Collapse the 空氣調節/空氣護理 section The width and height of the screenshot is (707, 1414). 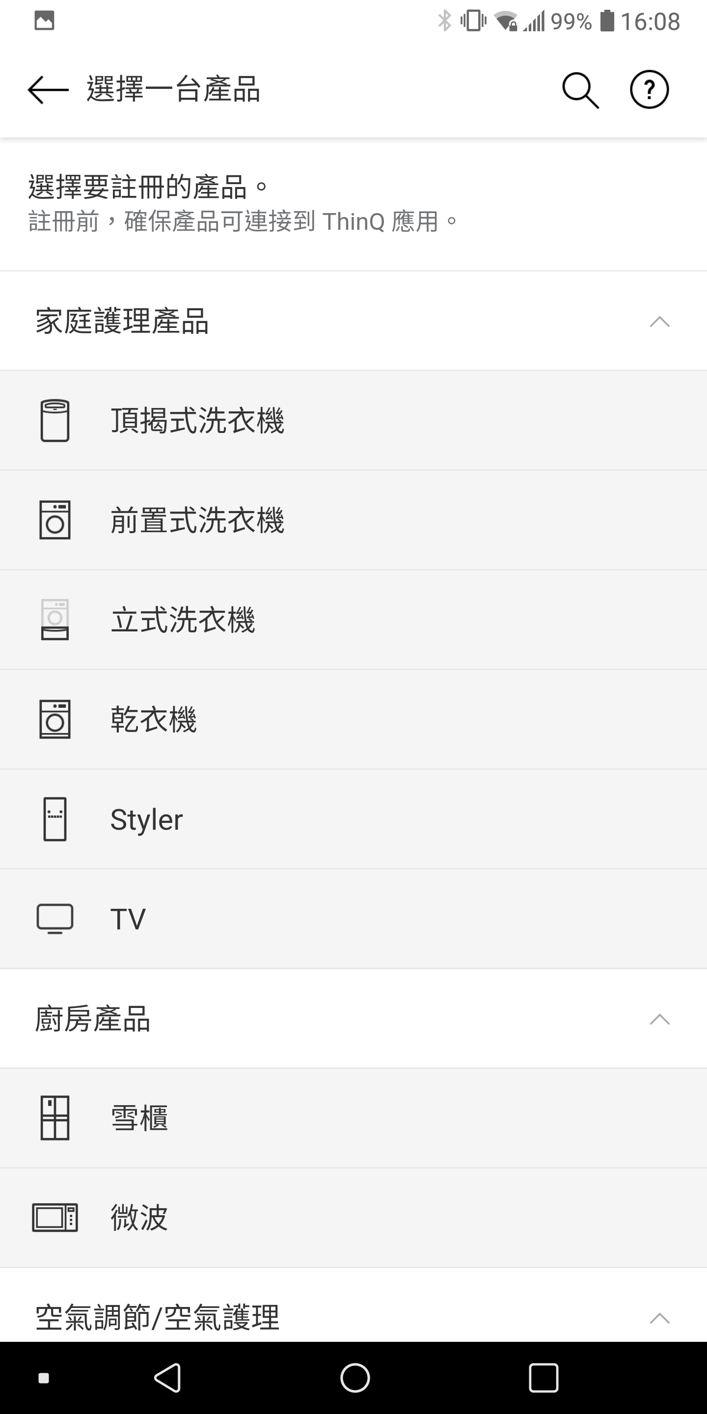click(353, 1306)
